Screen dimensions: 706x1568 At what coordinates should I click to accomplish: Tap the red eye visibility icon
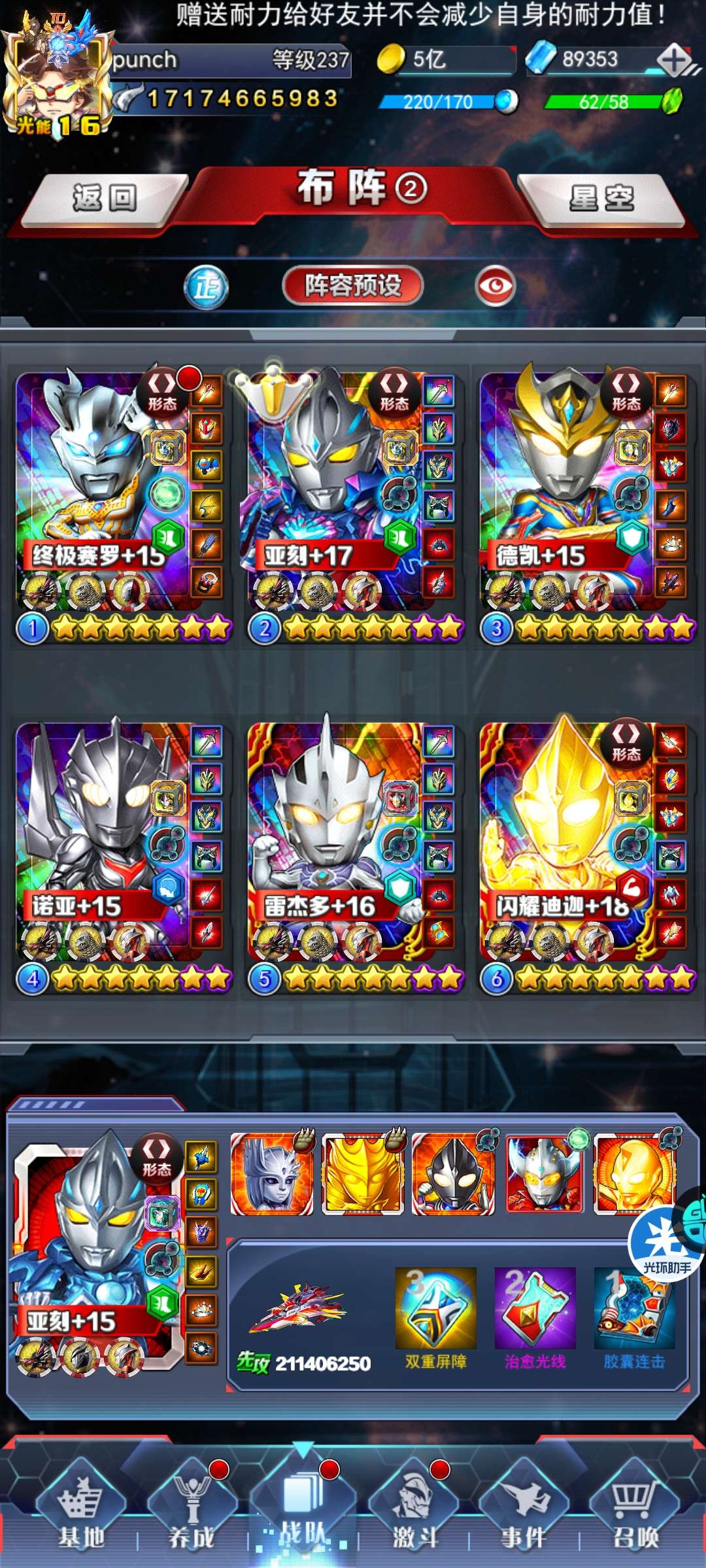coord(495,286)
